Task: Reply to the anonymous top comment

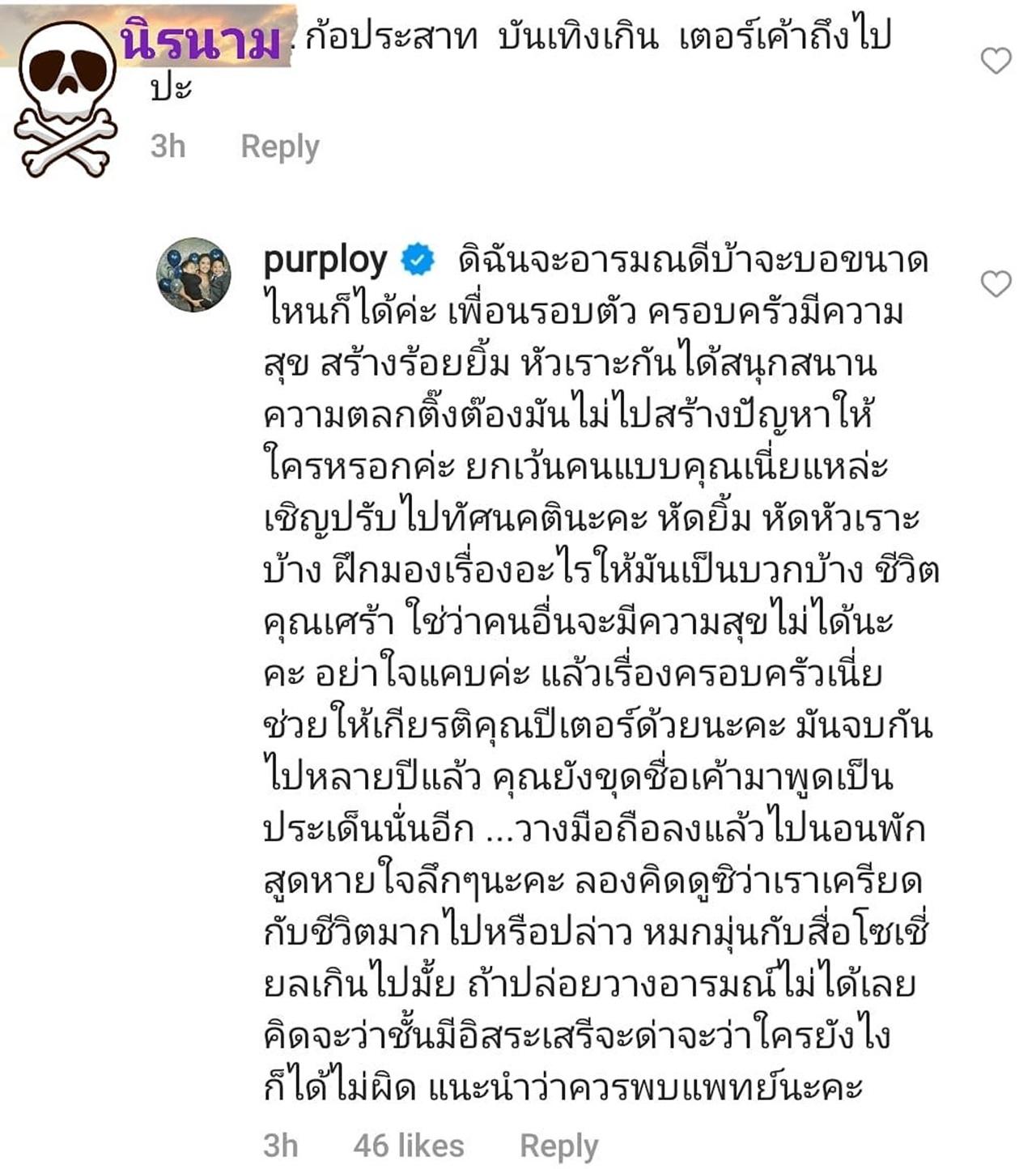Action: 280,147
